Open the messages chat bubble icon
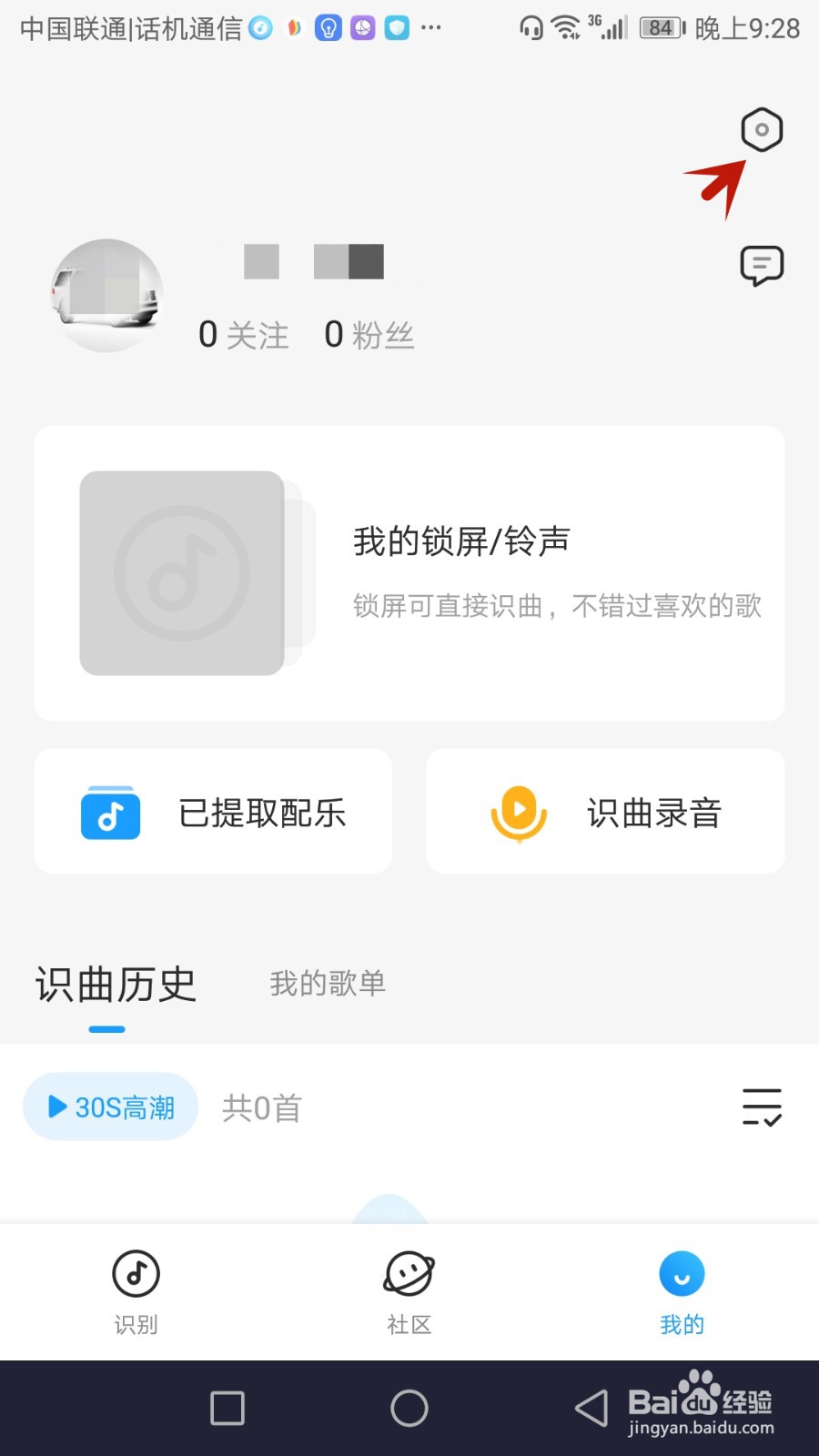The height and width of the screenshot is (1456, 819). tap(762, 266)
